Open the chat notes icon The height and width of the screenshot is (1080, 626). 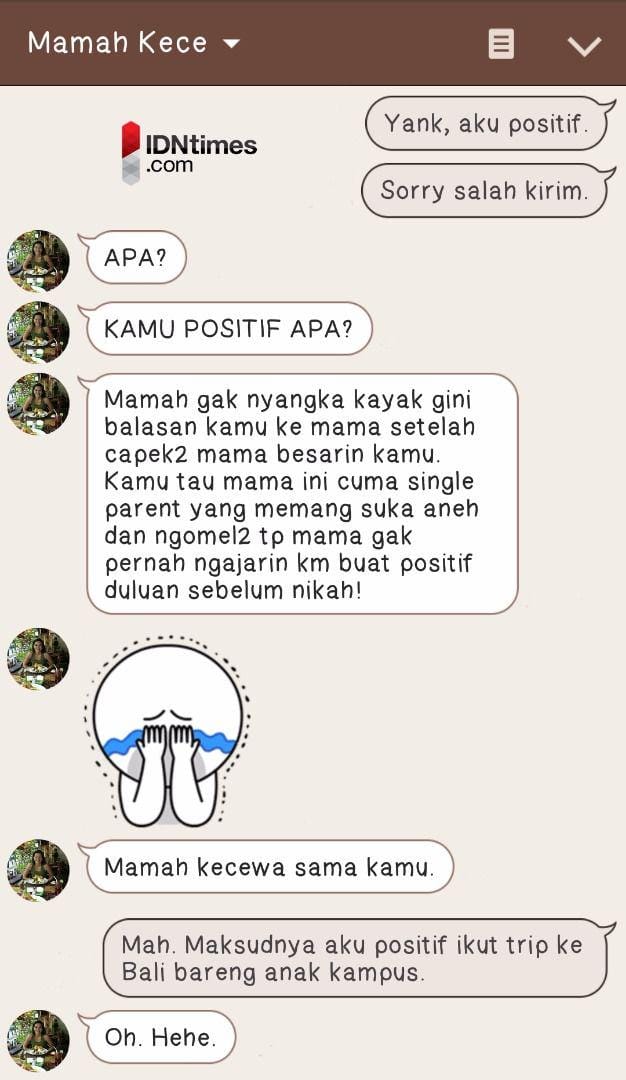click(x=501, y=44)
